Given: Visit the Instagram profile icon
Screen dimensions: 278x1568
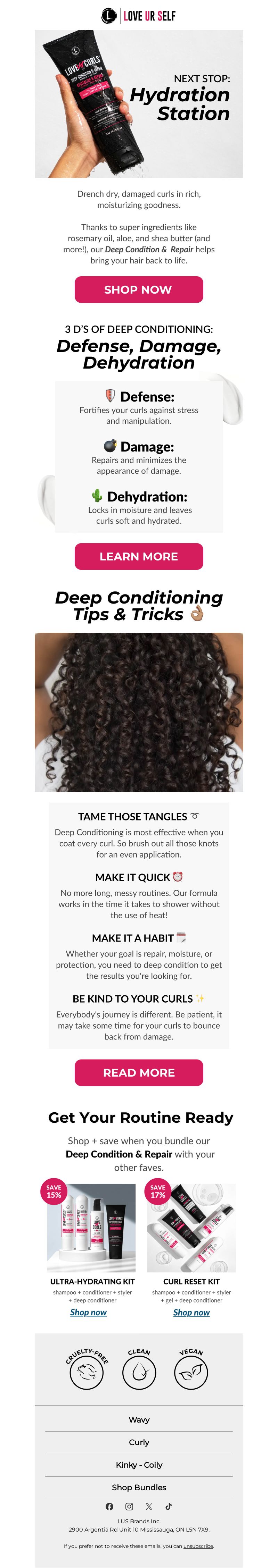Looking at the screenshot, I should click(x=129, y=1507).
